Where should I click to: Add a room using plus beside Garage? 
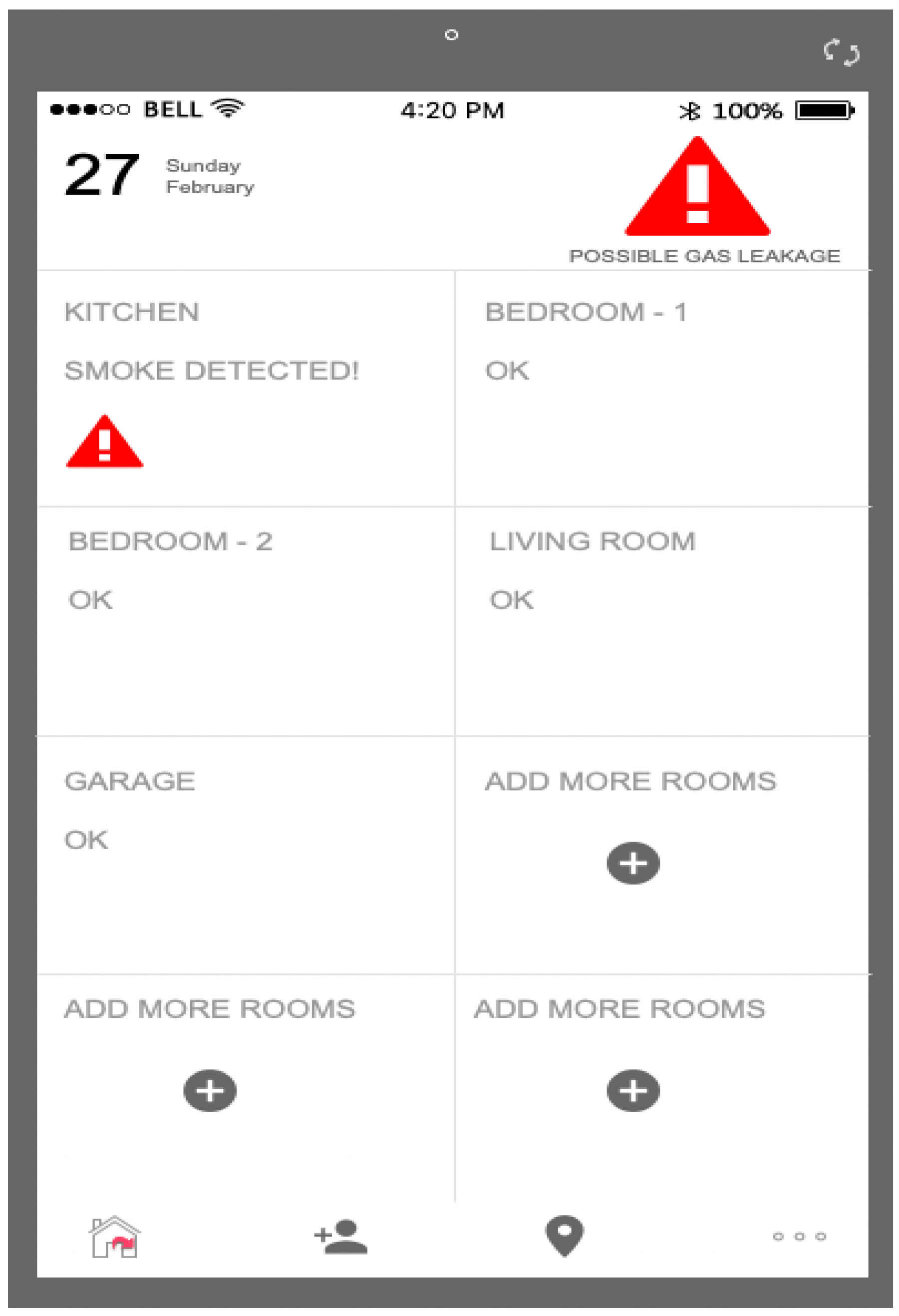click(x=633, y=863)
